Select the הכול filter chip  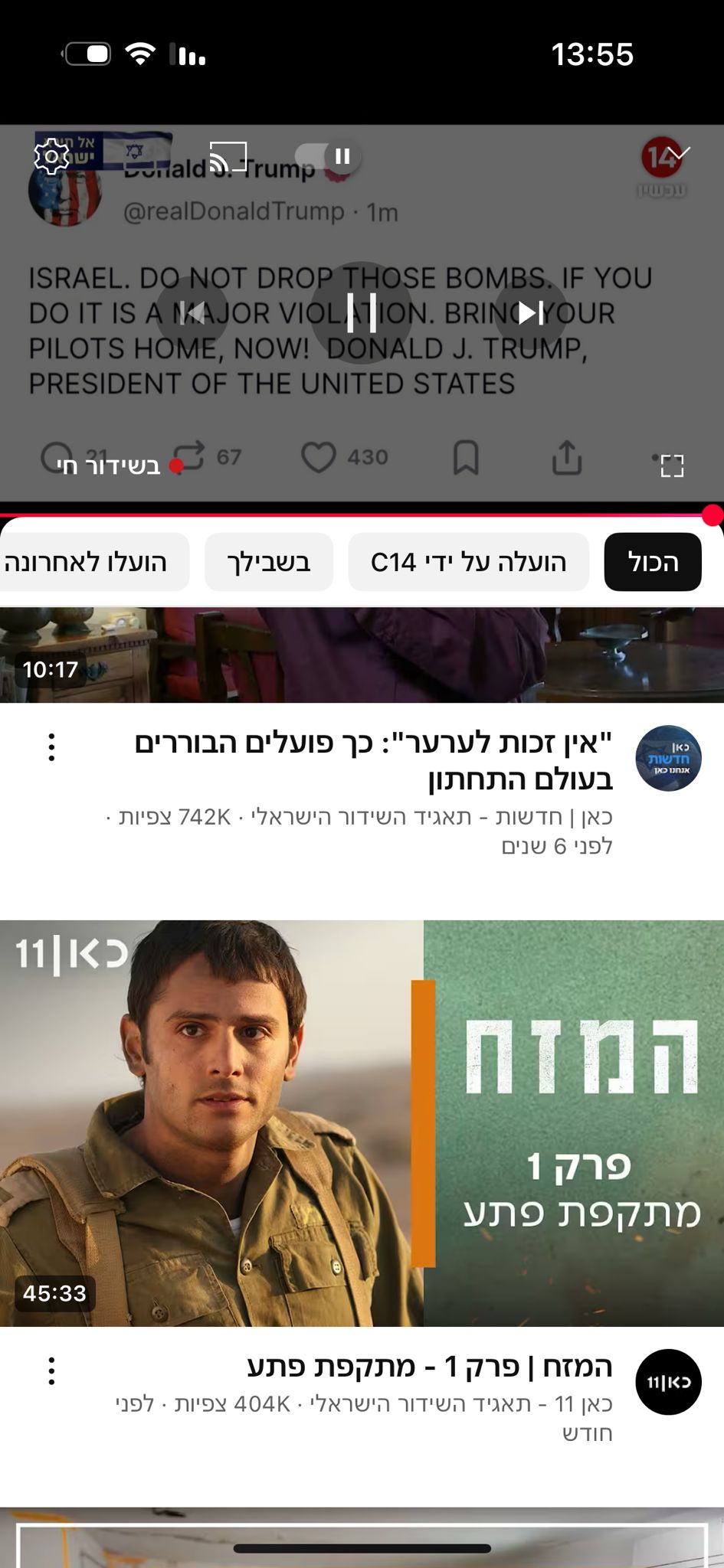(653, 562)
